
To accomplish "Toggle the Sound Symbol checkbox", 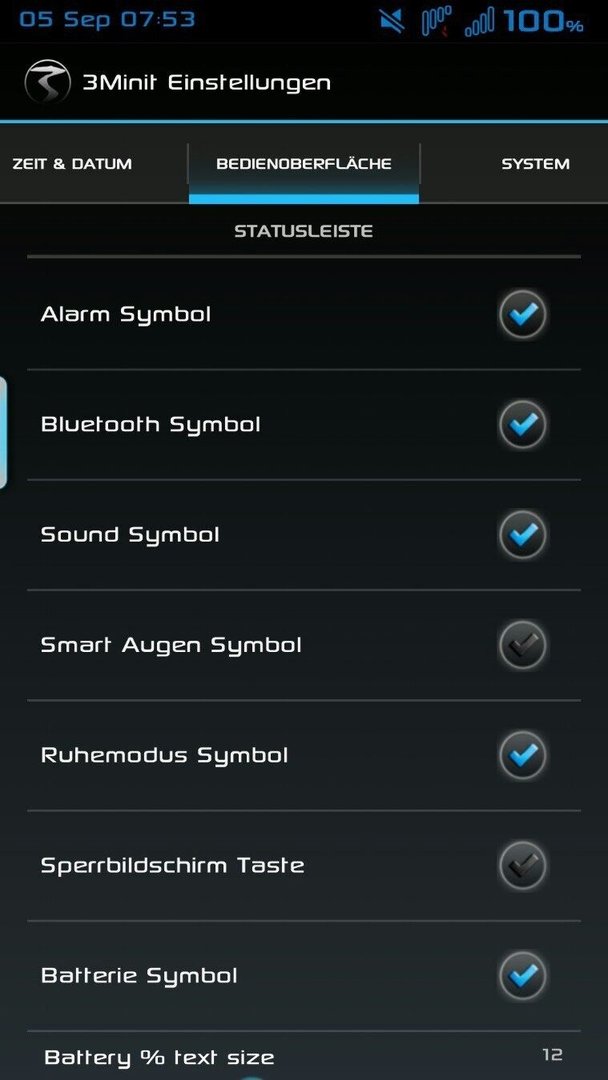I will (x=523, y=535).
